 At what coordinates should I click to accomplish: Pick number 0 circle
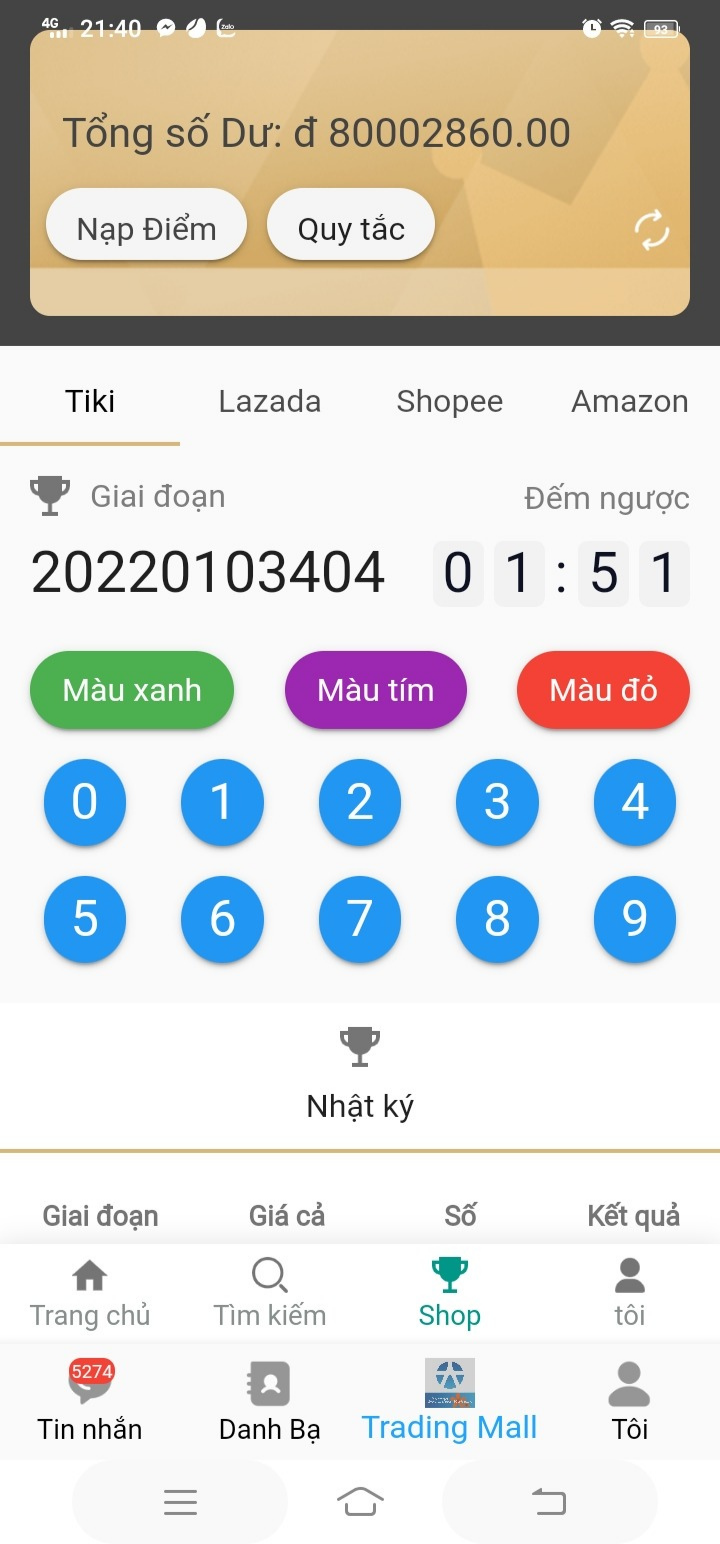pos(85,802)
